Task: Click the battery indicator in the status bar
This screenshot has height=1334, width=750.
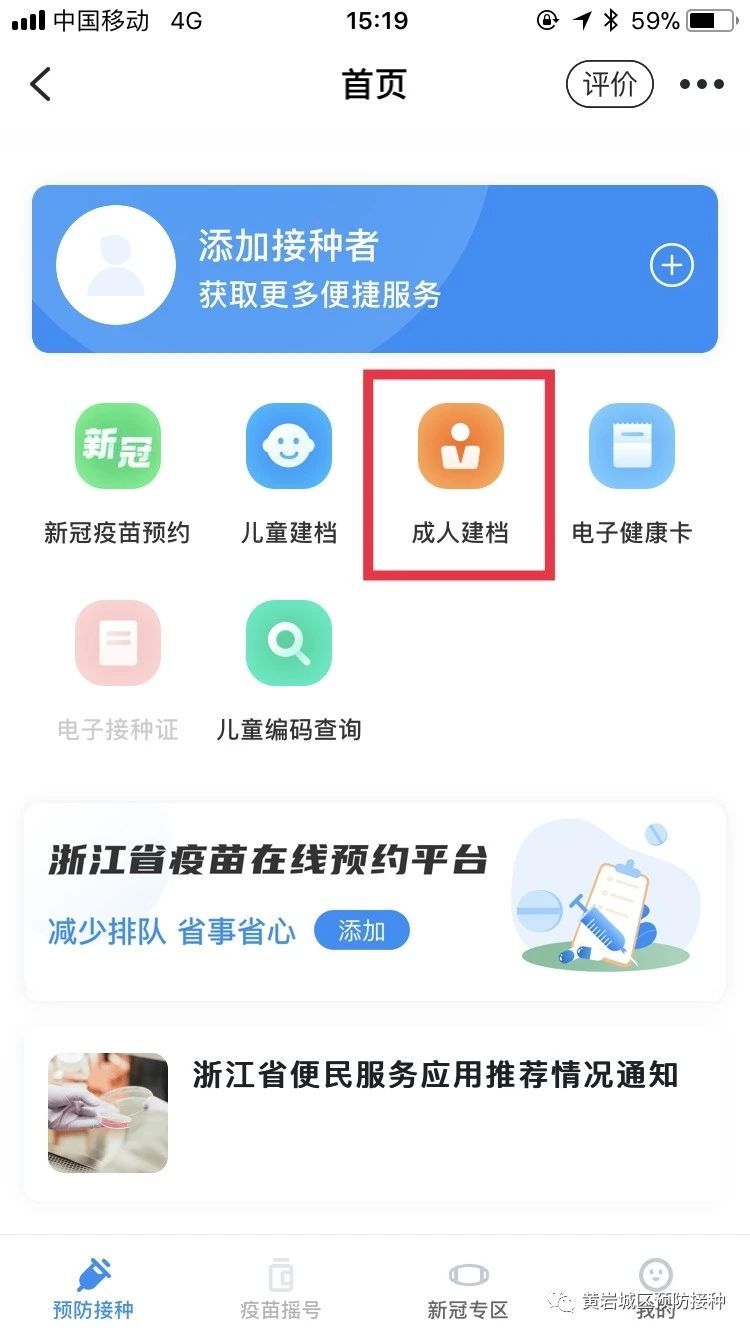Action: tap(710, 20)
